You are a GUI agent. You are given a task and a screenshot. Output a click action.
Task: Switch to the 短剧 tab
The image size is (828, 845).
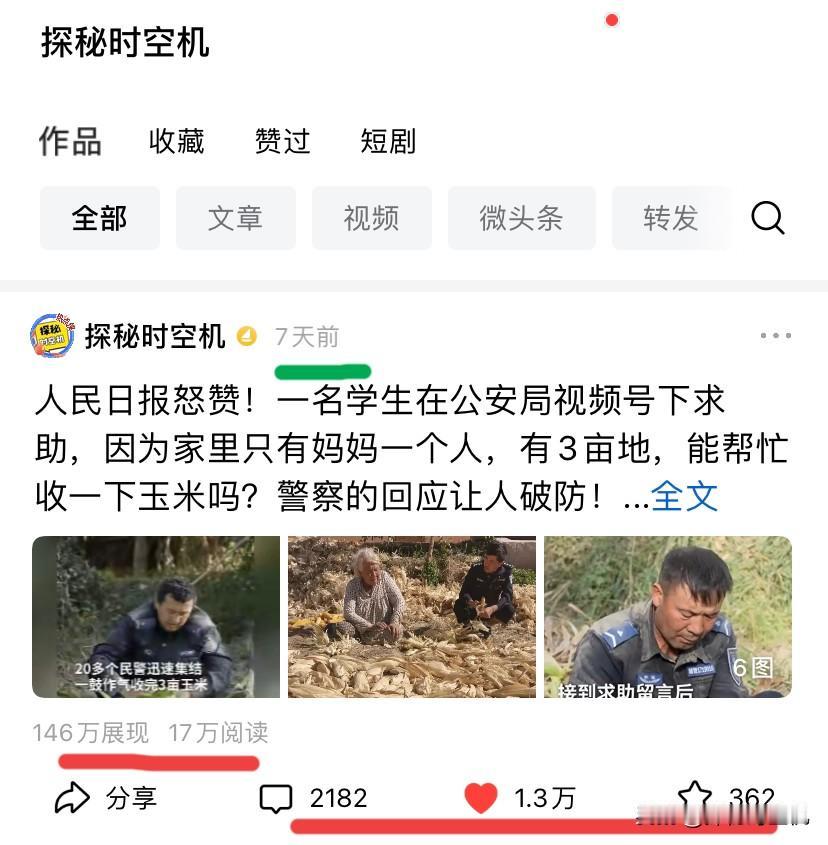(388, 141)
